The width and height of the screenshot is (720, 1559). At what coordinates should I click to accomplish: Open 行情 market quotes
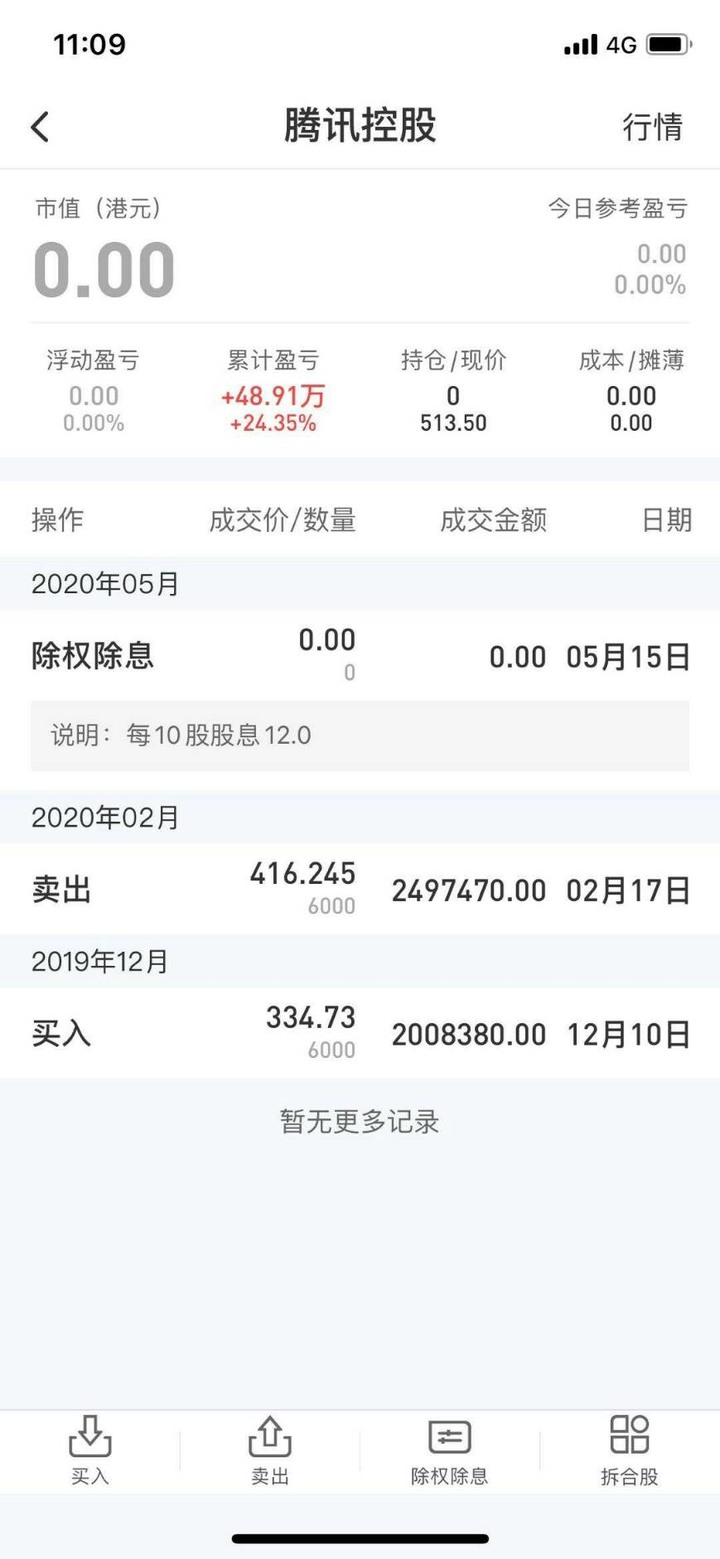[x=653, y=127]
